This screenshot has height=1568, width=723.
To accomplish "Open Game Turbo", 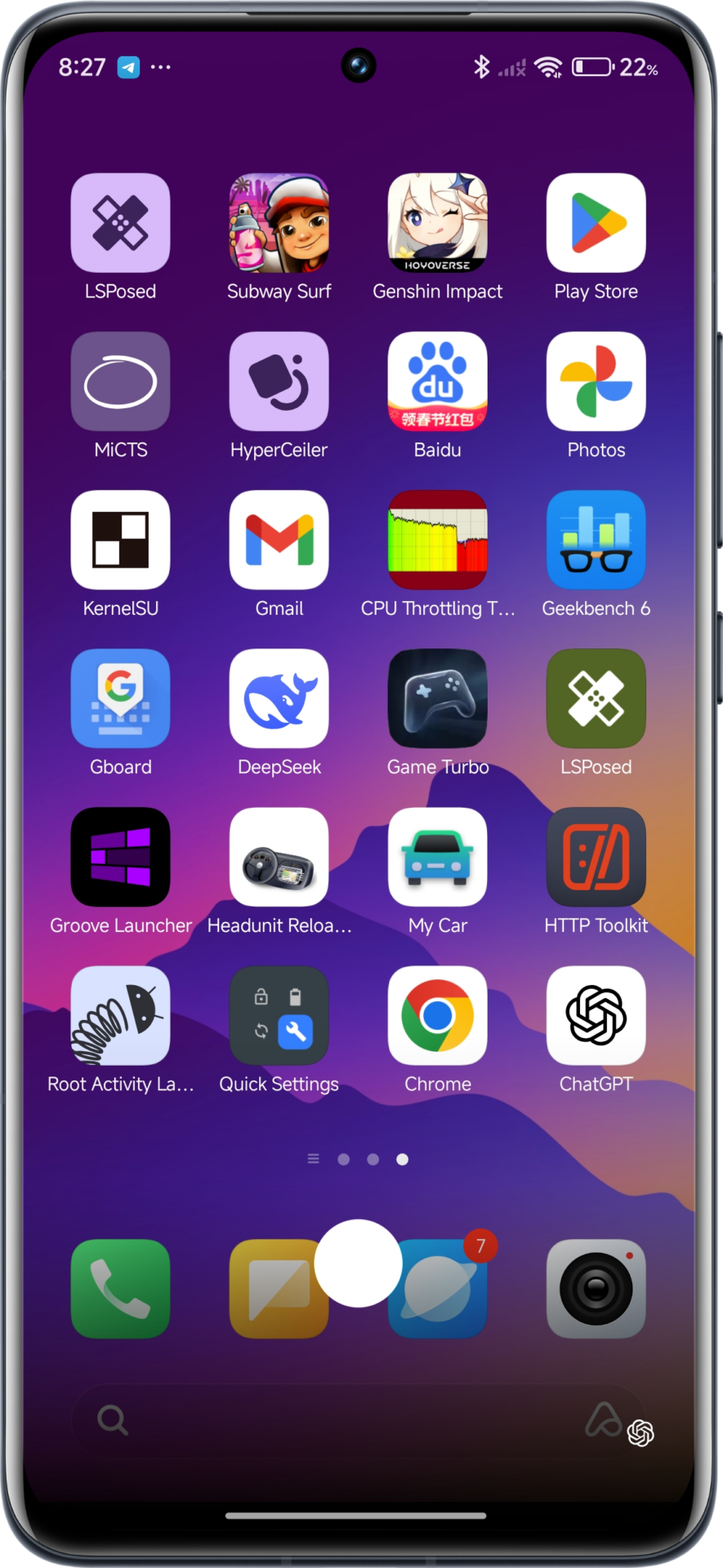I will pyautogui.click(x=438, y=698).
